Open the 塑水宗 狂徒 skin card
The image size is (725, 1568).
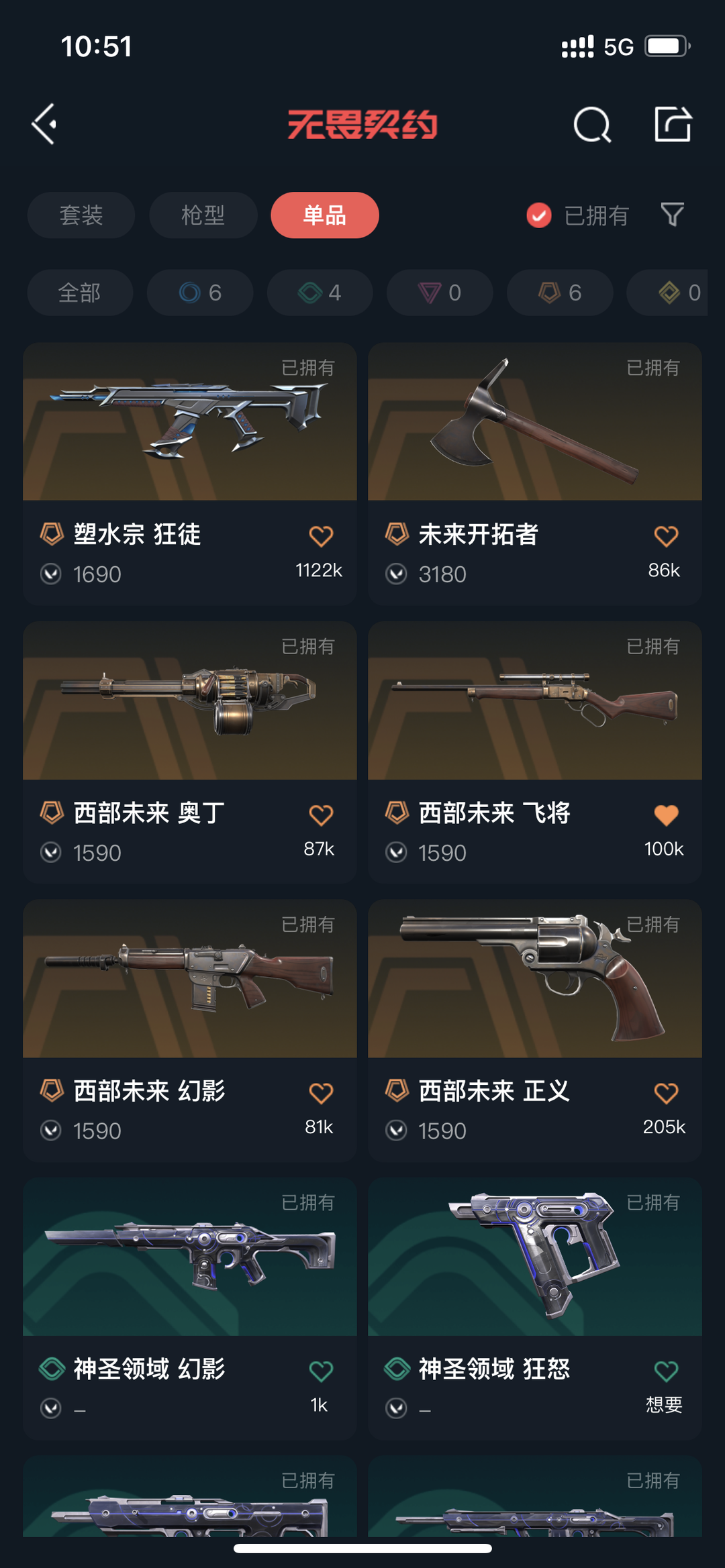coord(190,474)
